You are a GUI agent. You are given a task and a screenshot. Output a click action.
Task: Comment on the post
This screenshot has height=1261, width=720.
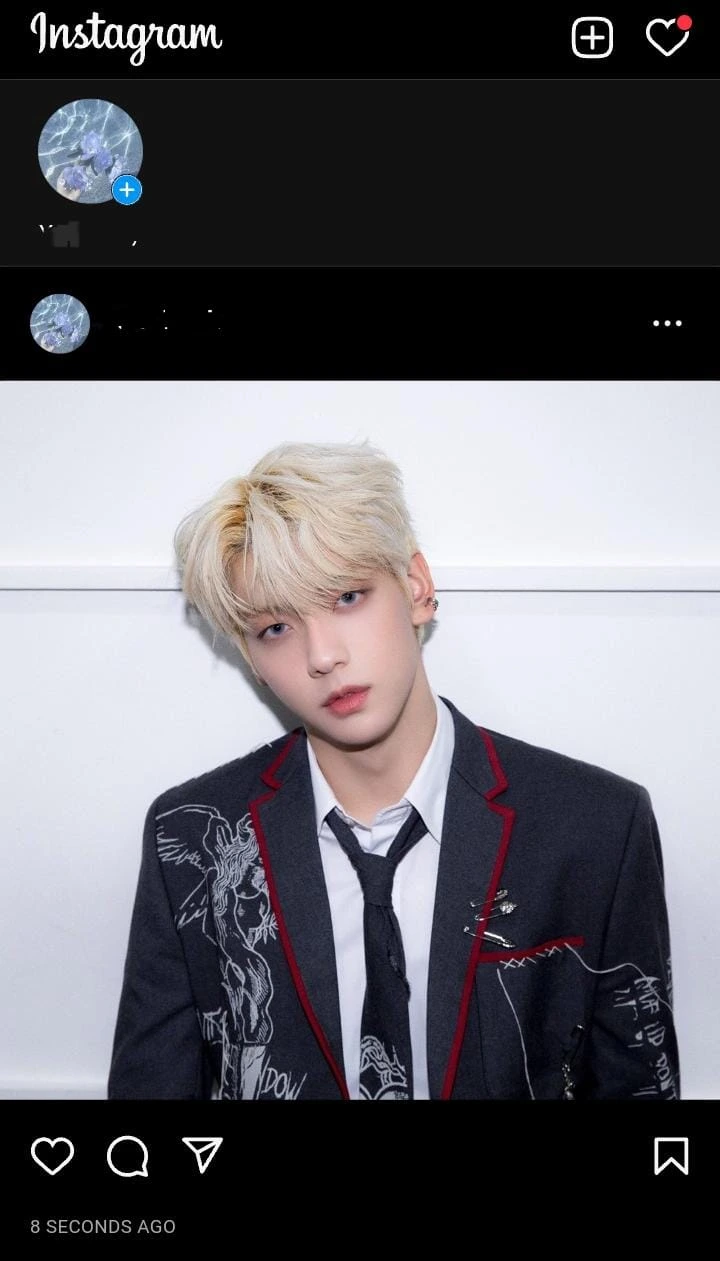pyautogui.click(x=128, y=1156)
